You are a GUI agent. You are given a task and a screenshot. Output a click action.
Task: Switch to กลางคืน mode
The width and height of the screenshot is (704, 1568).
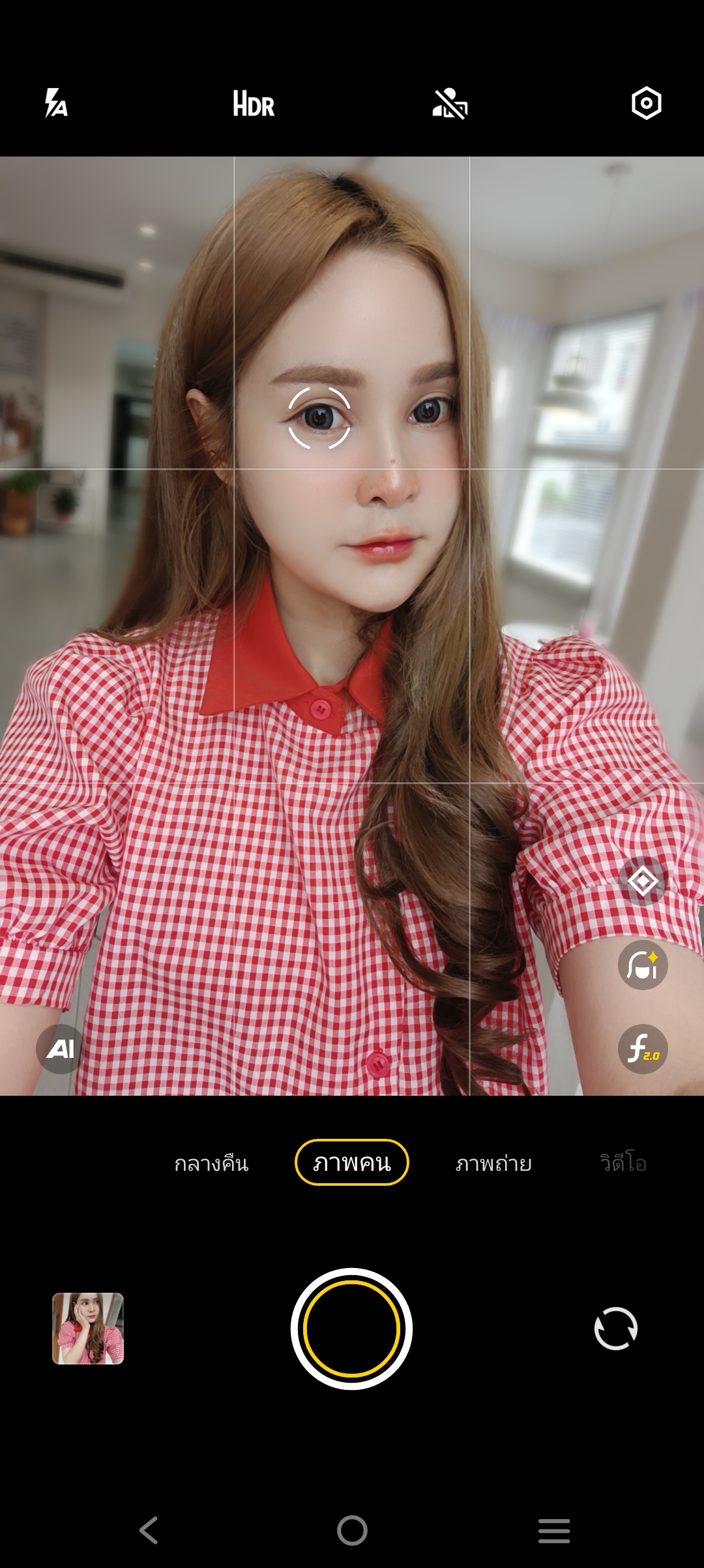click(211, 1163)
